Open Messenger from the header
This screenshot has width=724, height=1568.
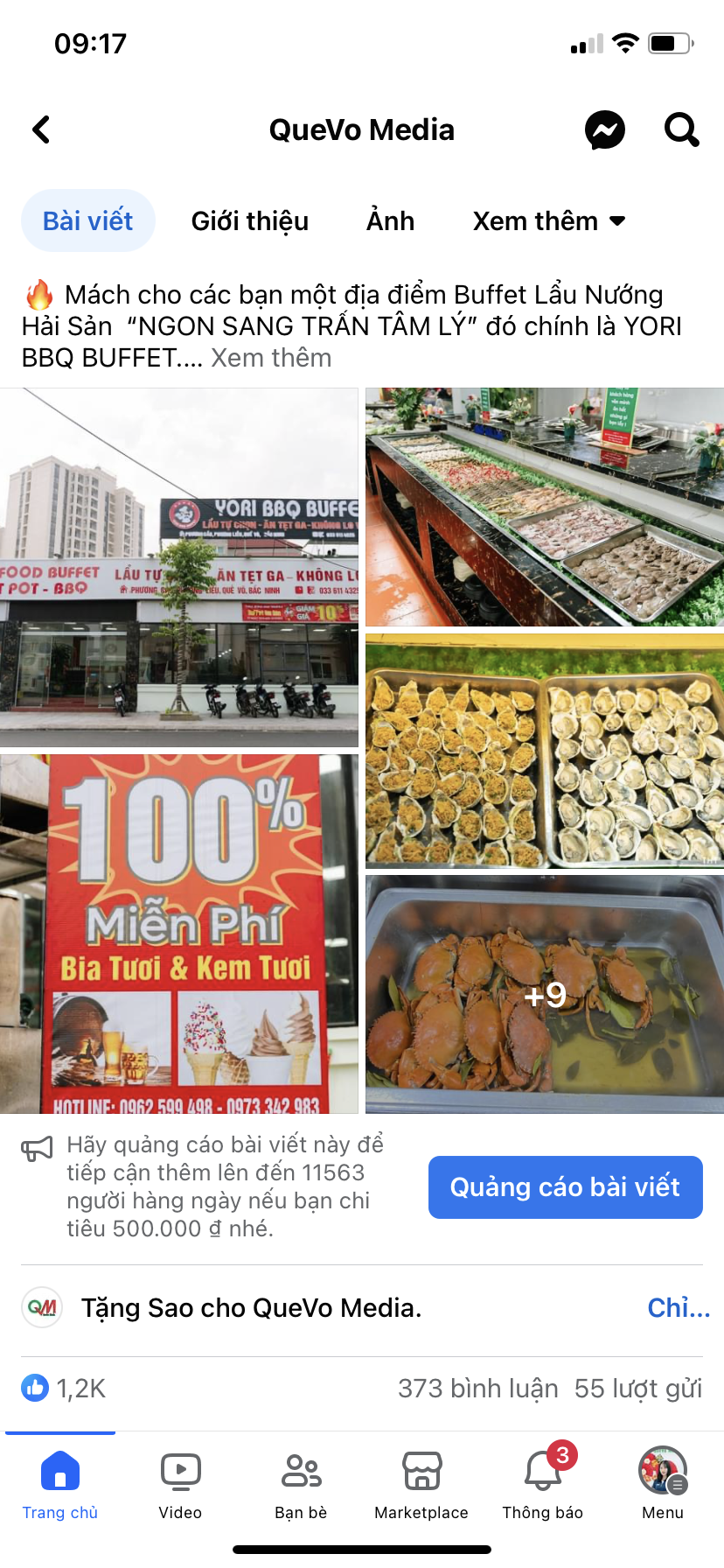[x=605, y=130]
